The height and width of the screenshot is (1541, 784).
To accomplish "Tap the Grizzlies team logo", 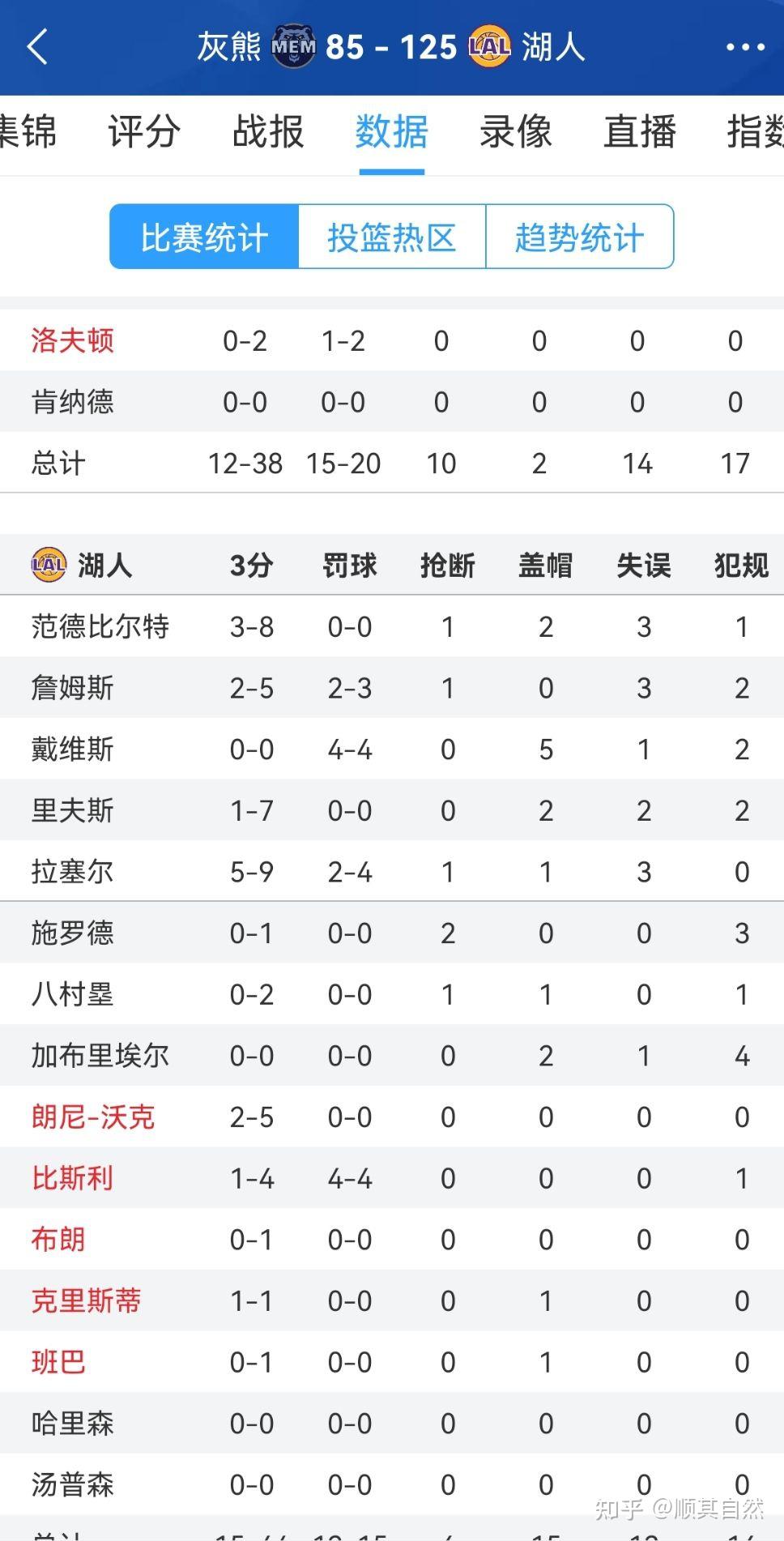I will (x=293, y=46).
